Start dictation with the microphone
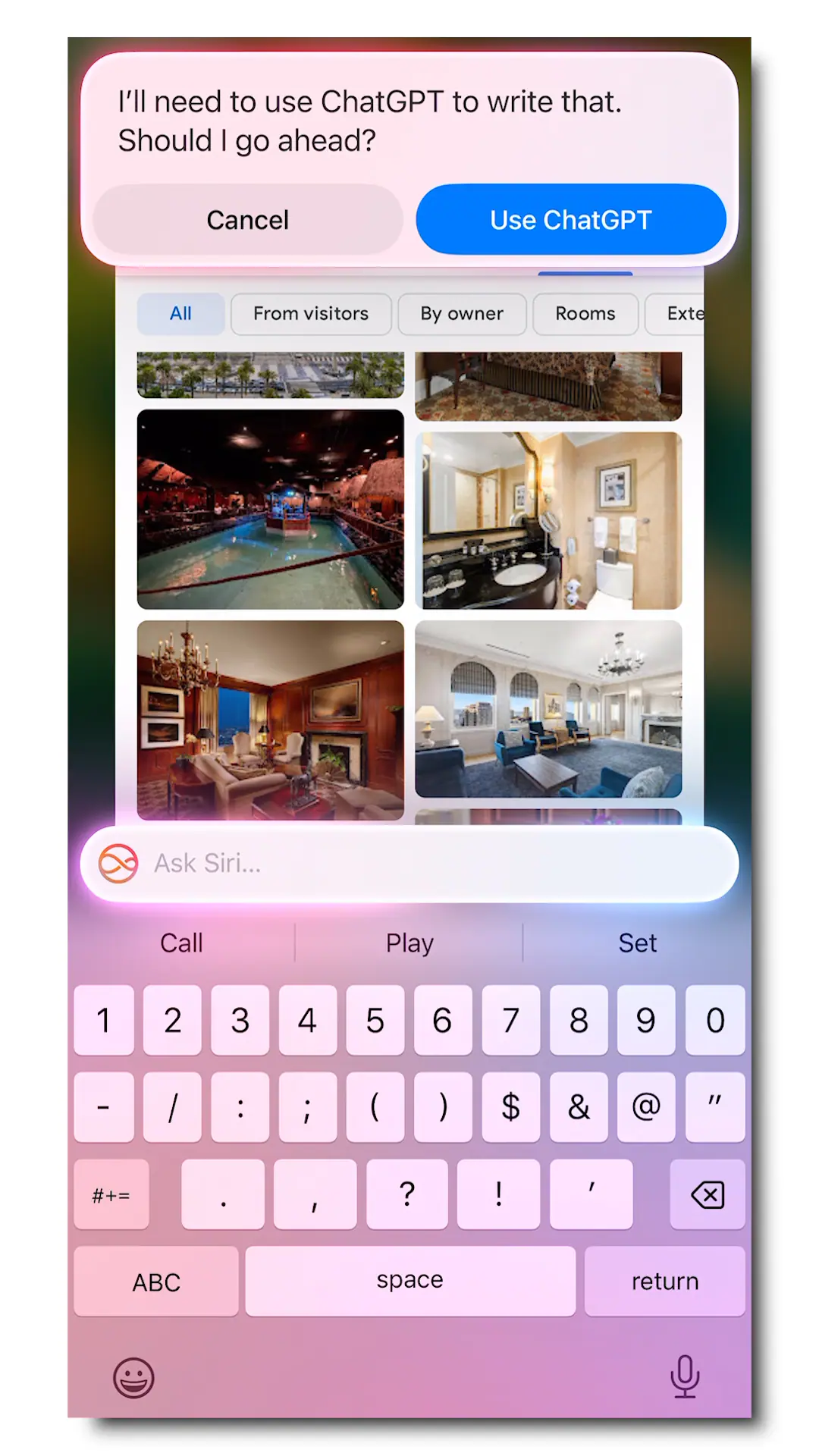This screenshot has width=819, height=1456. [x=685, y=1376]
